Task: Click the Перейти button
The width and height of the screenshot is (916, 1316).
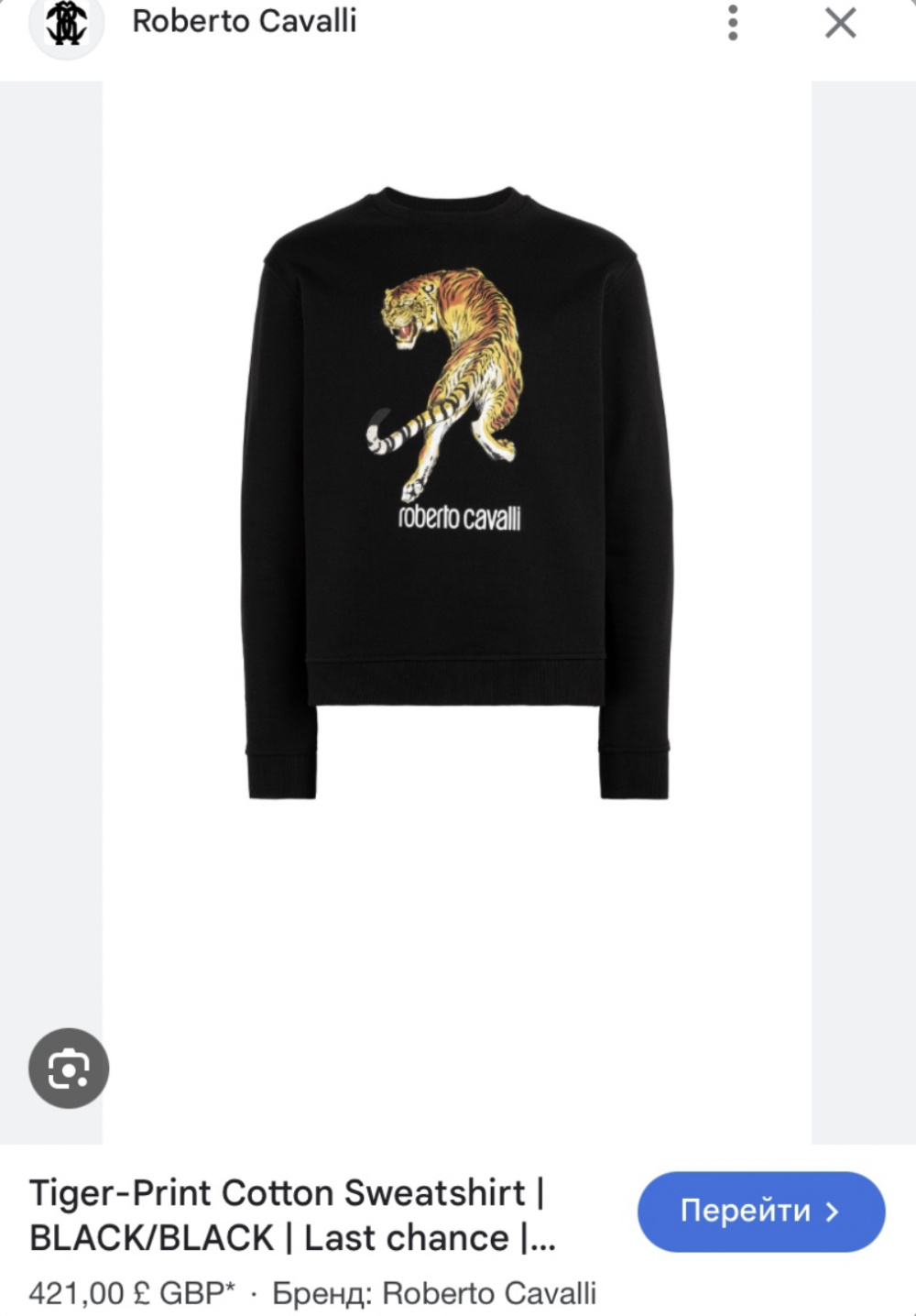Action: coord(760,1211)
